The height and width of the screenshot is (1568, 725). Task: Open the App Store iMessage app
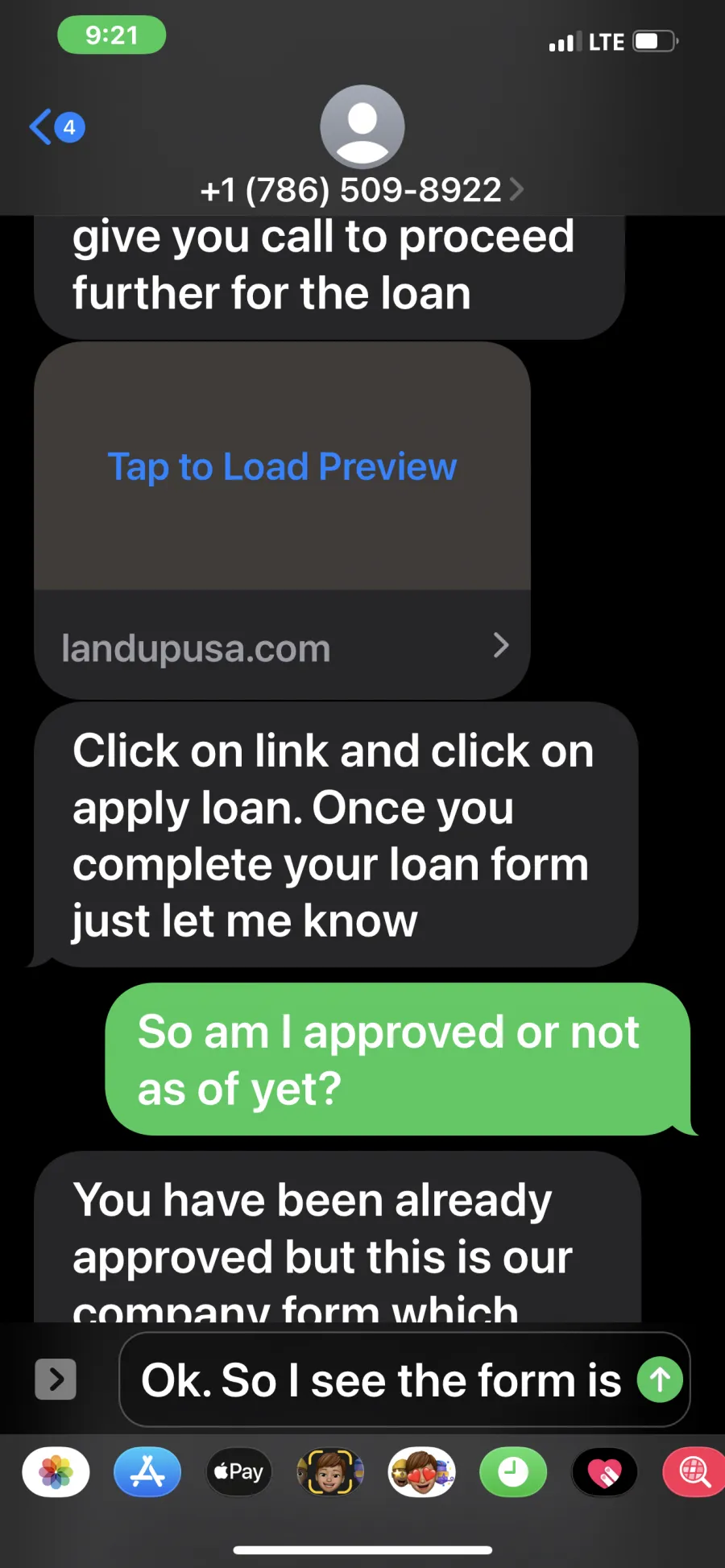pyautogui.click(x=147, y=1472)
